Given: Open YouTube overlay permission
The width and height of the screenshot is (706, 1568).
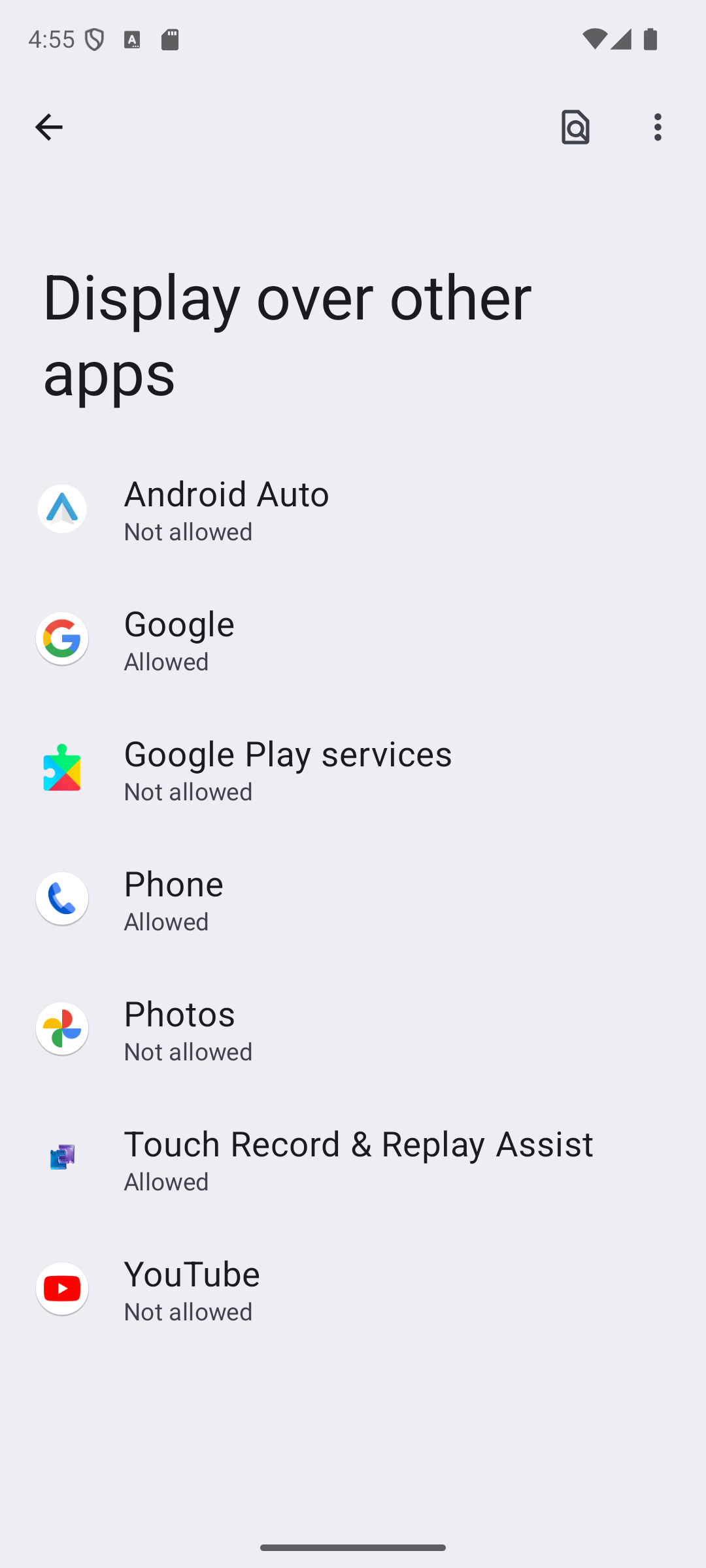Looking at the screenshot, I should click(353, 1289).
